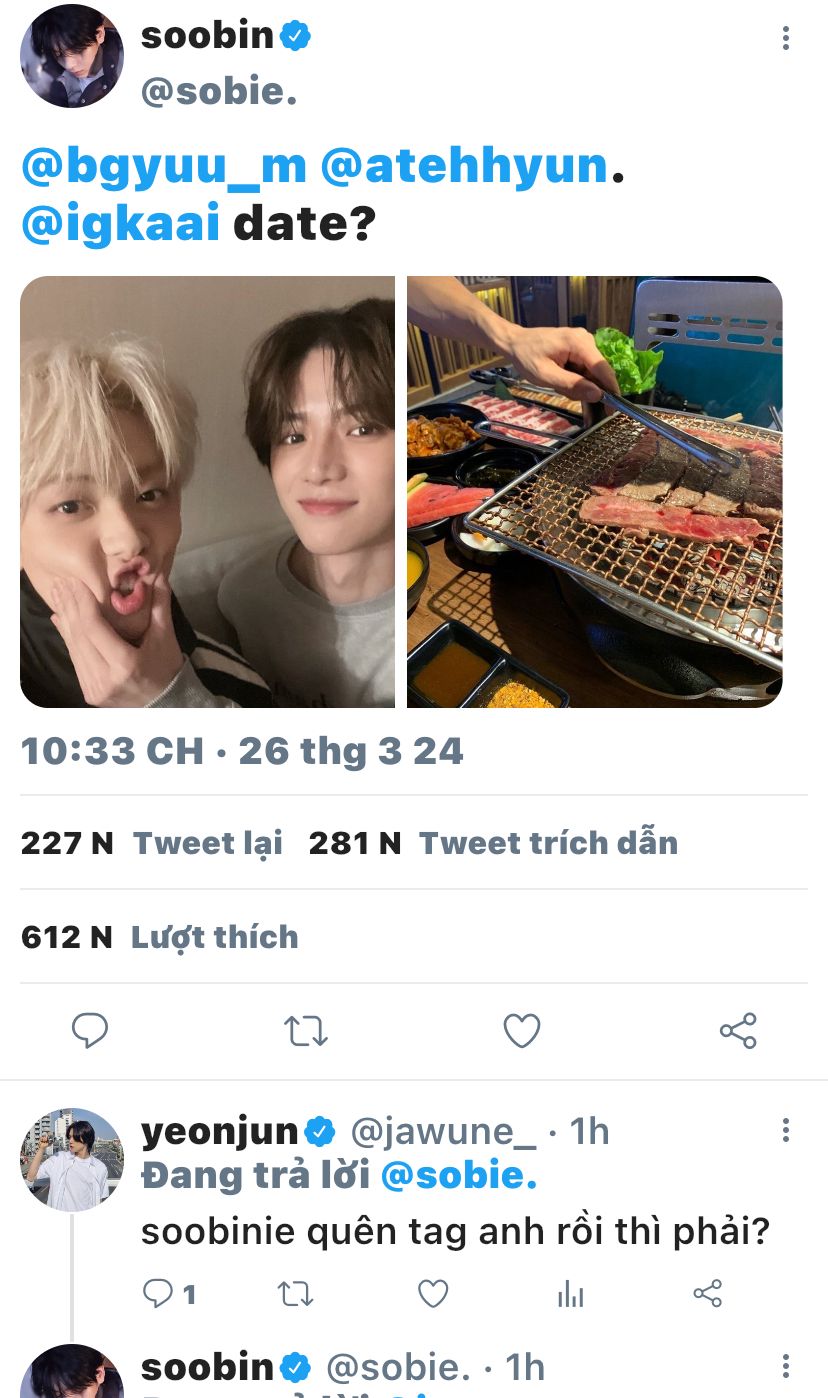The width and height of the screenshot is (828, 1398).
Task: Show the 281 N Tweet trích dẫn list
Action: (x=493, y=843)
